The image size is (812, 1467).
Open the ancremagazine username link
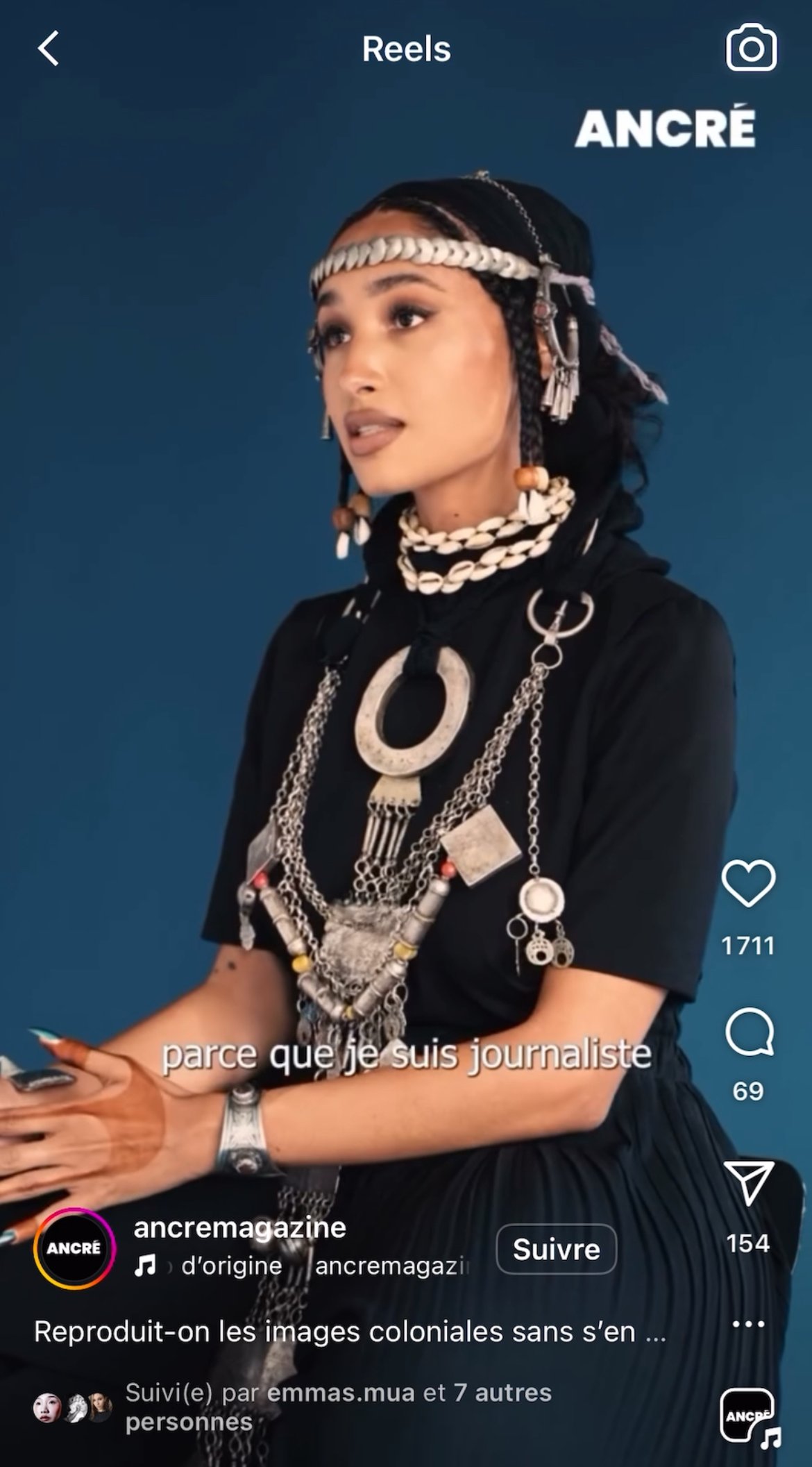(239, 1227)
